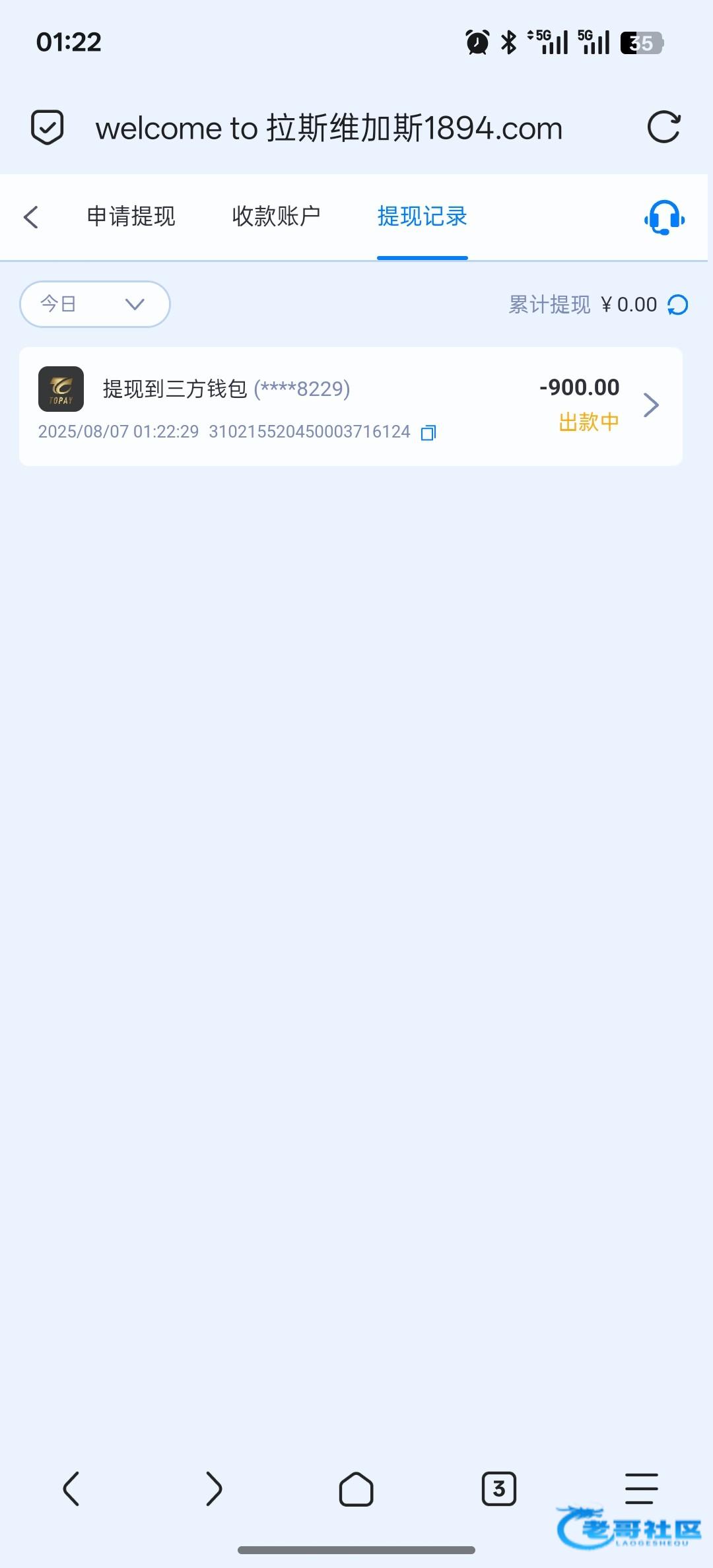Reload the page with the refresh icon
Screen dimensions: 713x1568
tap(663, 127)
